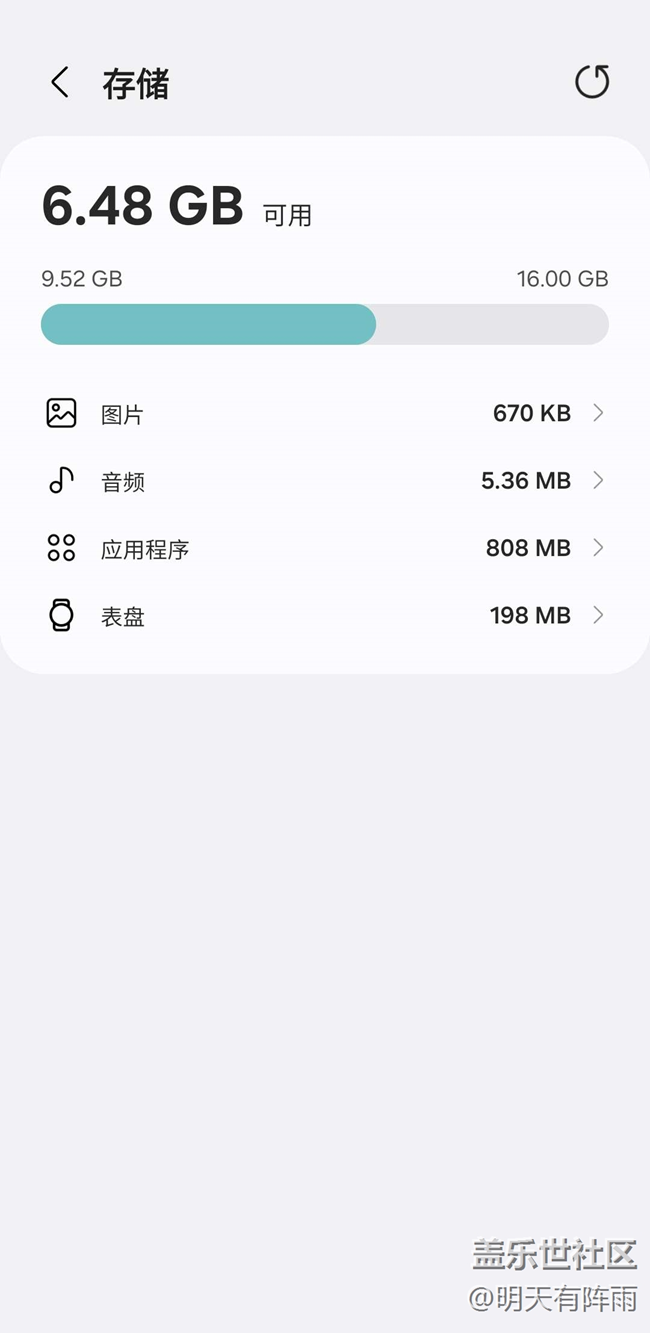Select the 表盘 storage row
The image size is (650, 1333).
coord(324,615)
